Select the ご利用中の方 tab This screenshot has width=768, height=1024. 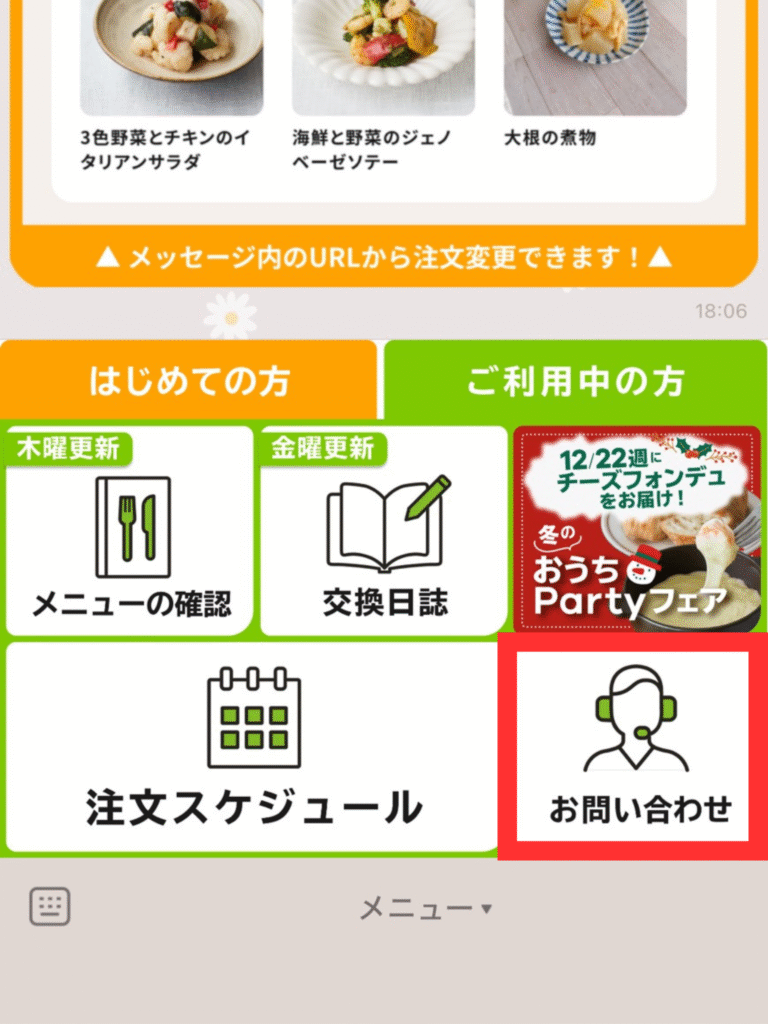click(x=575, y=381)
